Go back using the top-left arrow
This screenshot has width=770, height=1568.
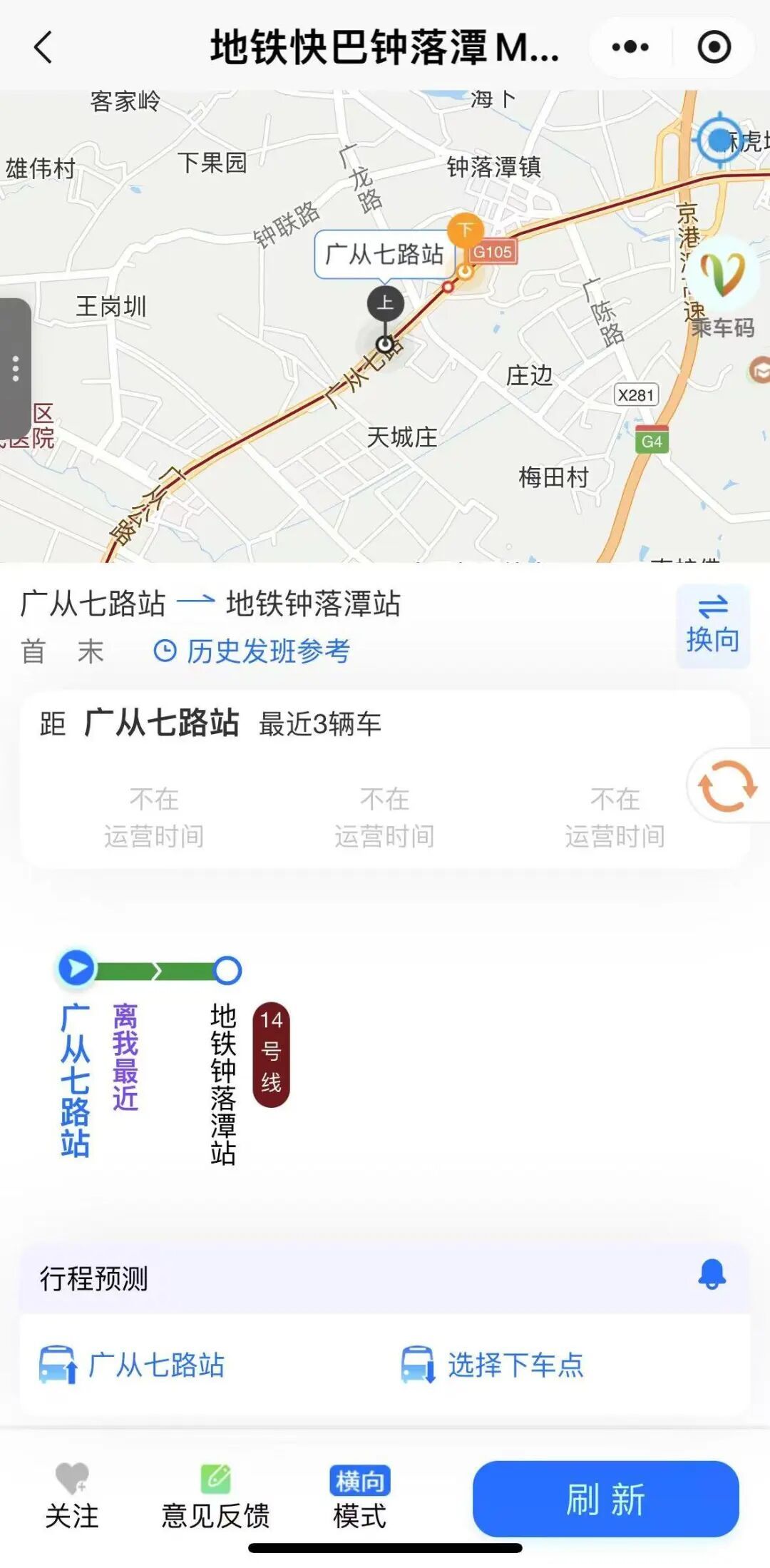pos(43,48)
